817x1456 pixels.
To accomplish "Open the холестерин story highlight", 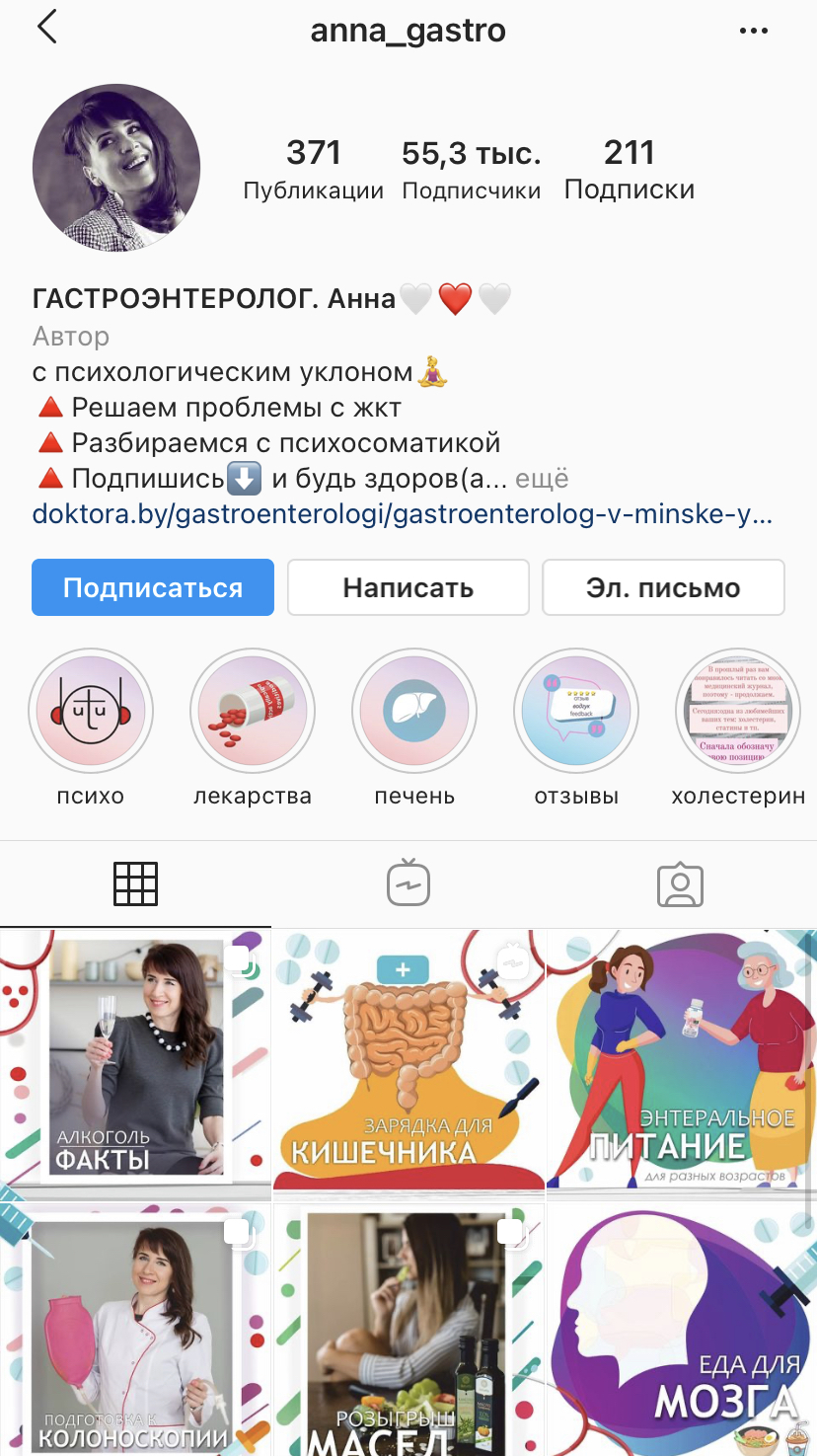I will click(x=738, y=711).
